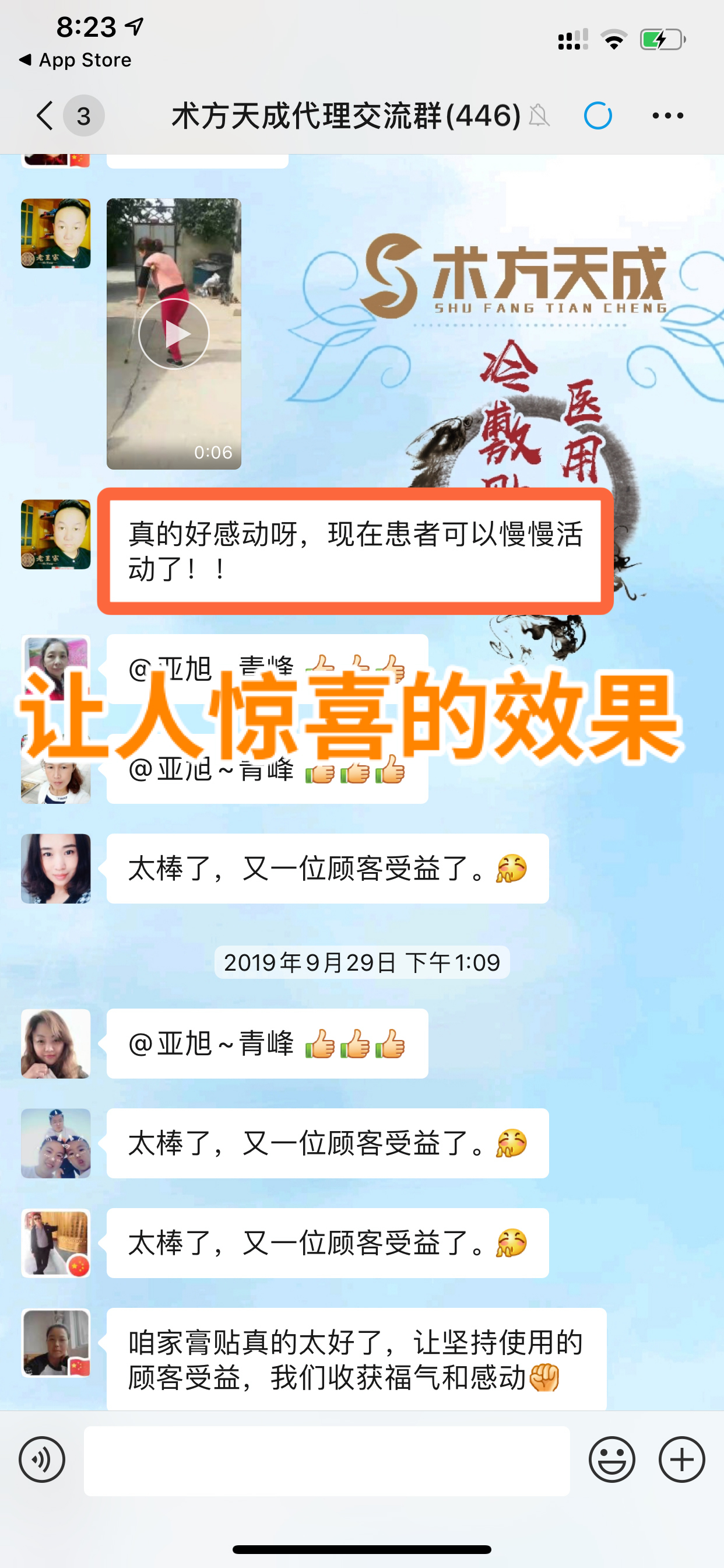This screenshot has width=724, height=1568.
Task: Open the emoji sticker panel
Action: [x=611, y=1459]
